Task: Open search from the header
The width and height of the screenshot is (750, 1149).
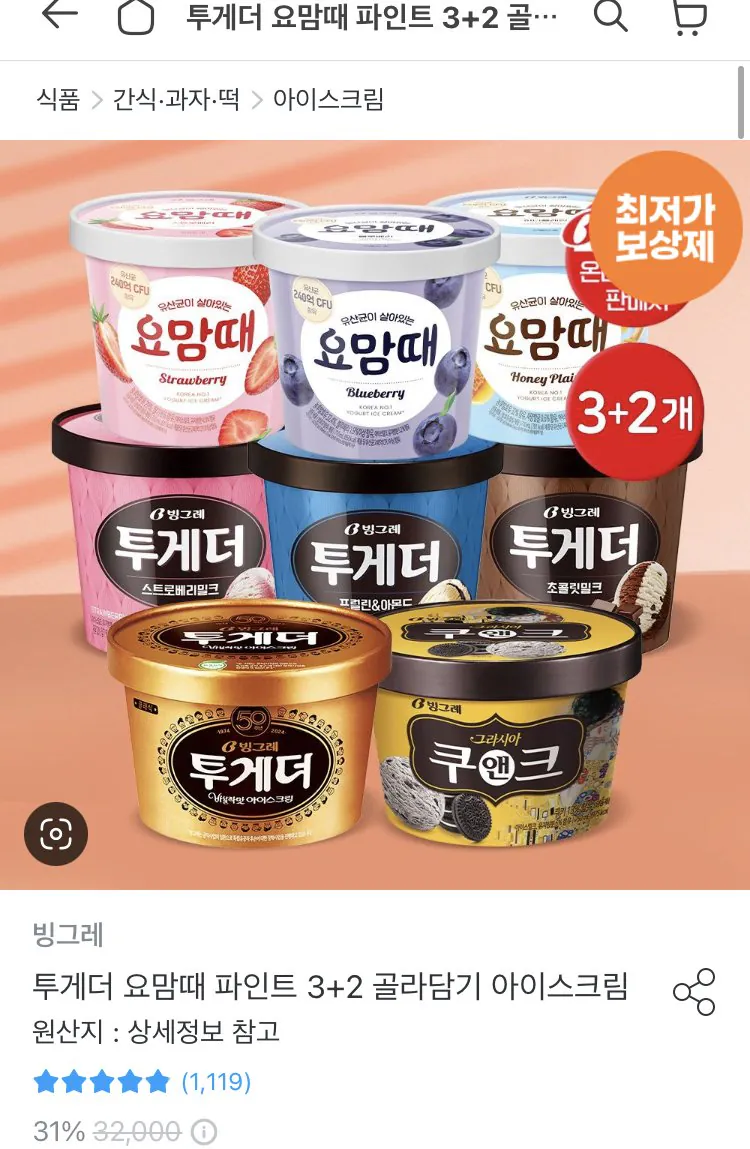Action: 609,16
